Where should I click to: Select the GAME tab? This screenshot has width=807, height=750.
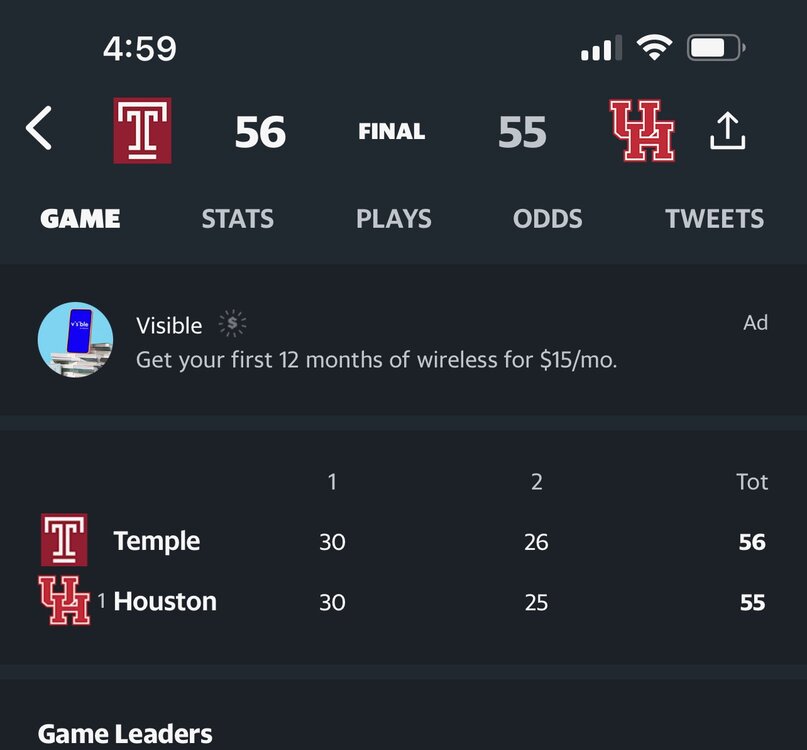coord(80,219)
